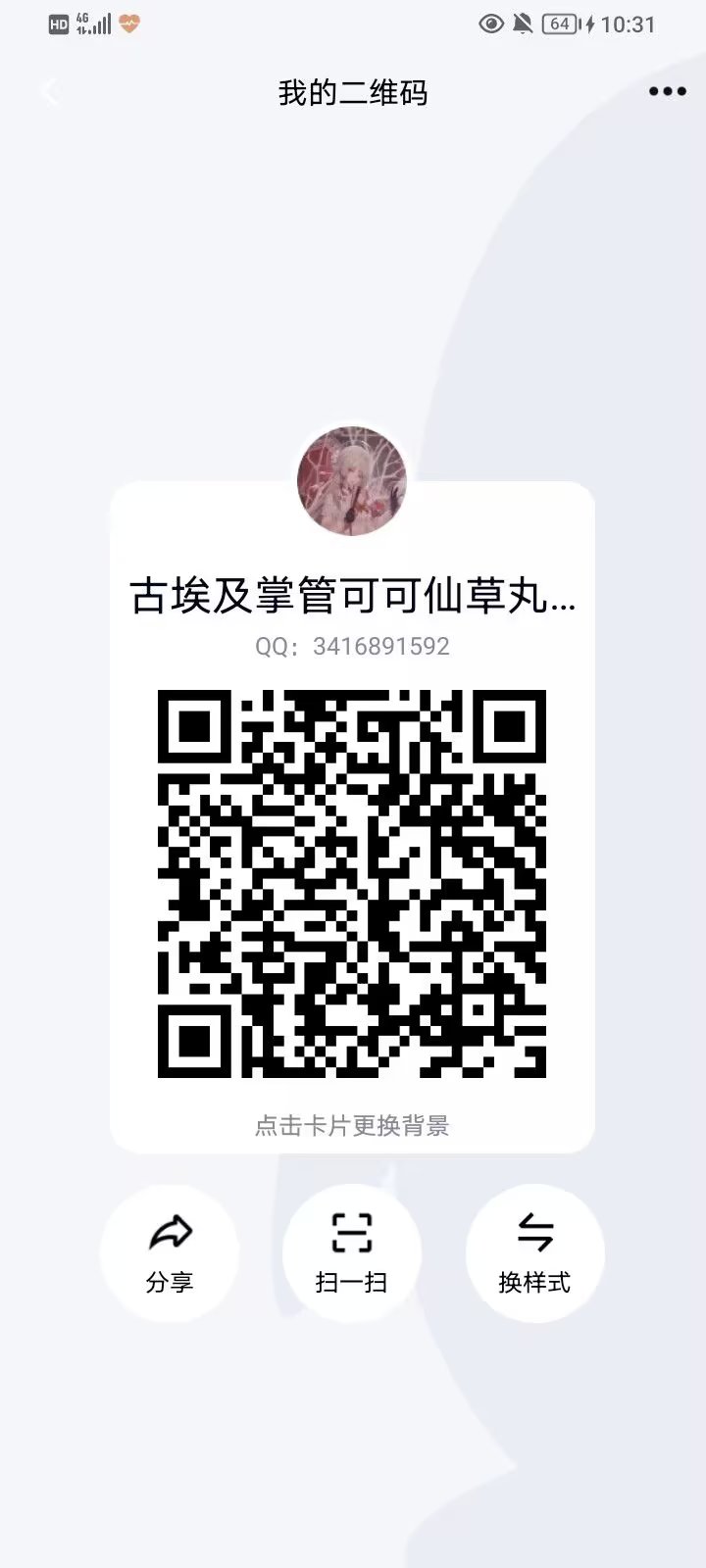
Task: Go back from My QR code page
Action: tap(49, 92)
